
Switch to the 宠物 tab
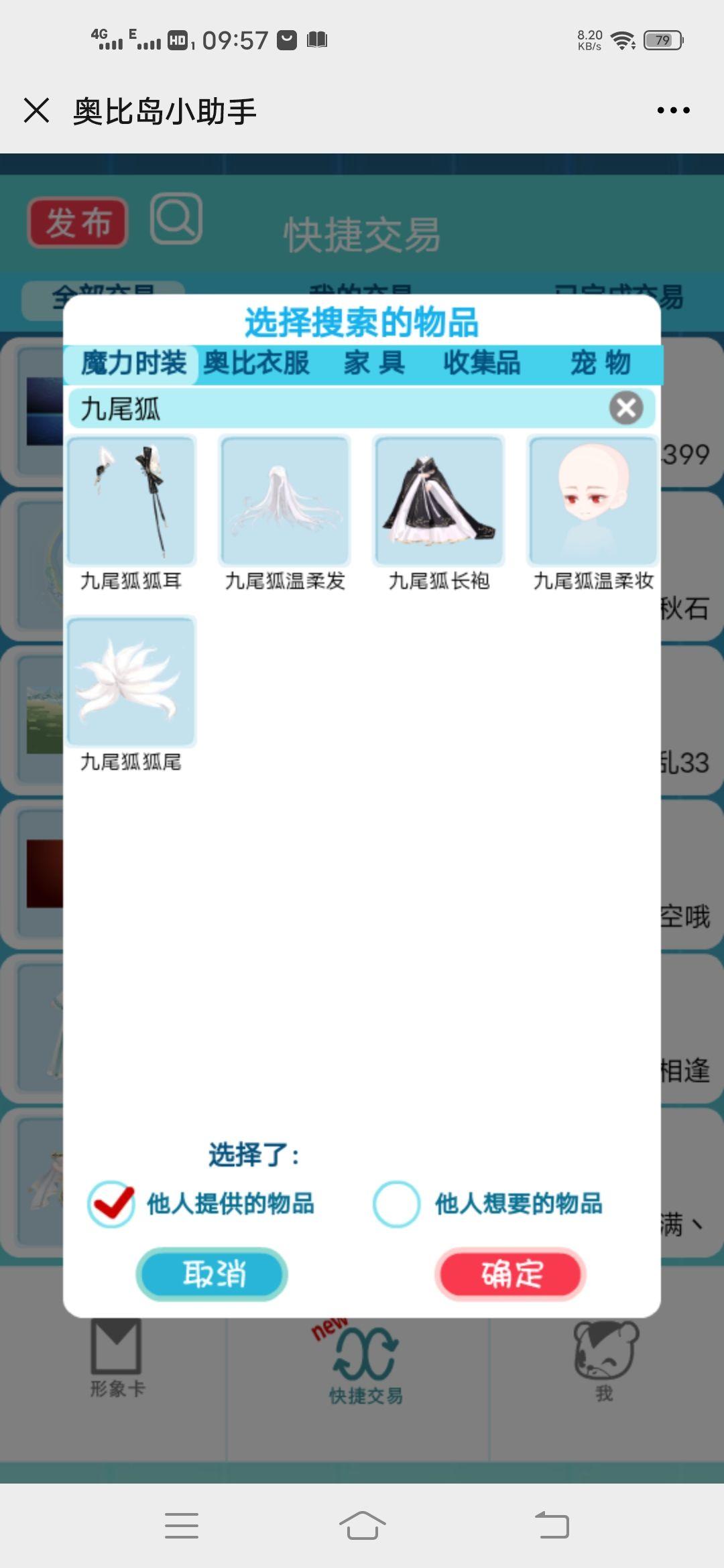click(x=600, y=364)
